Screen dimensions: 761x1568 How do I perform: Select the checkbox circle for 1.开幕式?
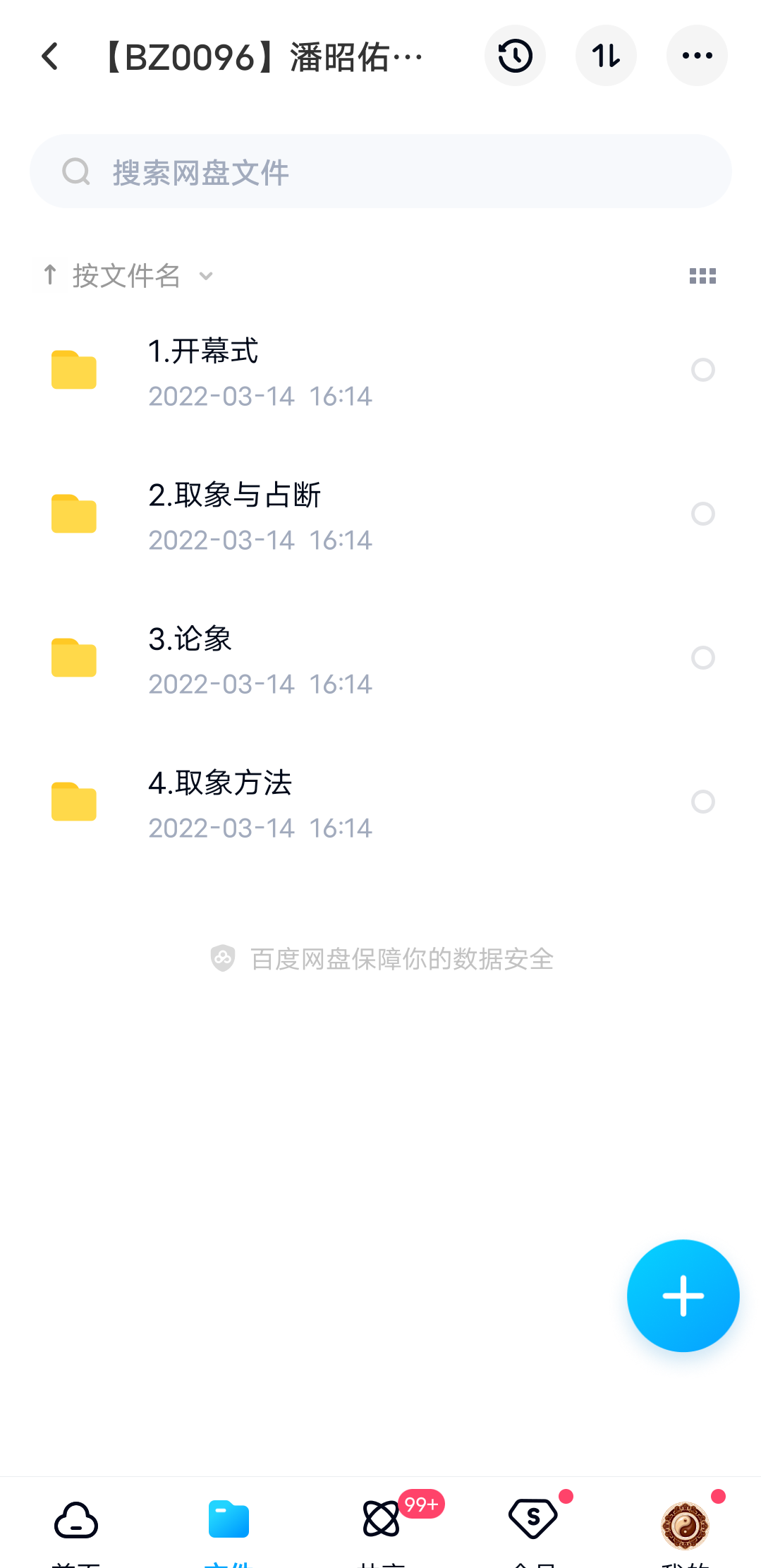[x=702, y=370]
